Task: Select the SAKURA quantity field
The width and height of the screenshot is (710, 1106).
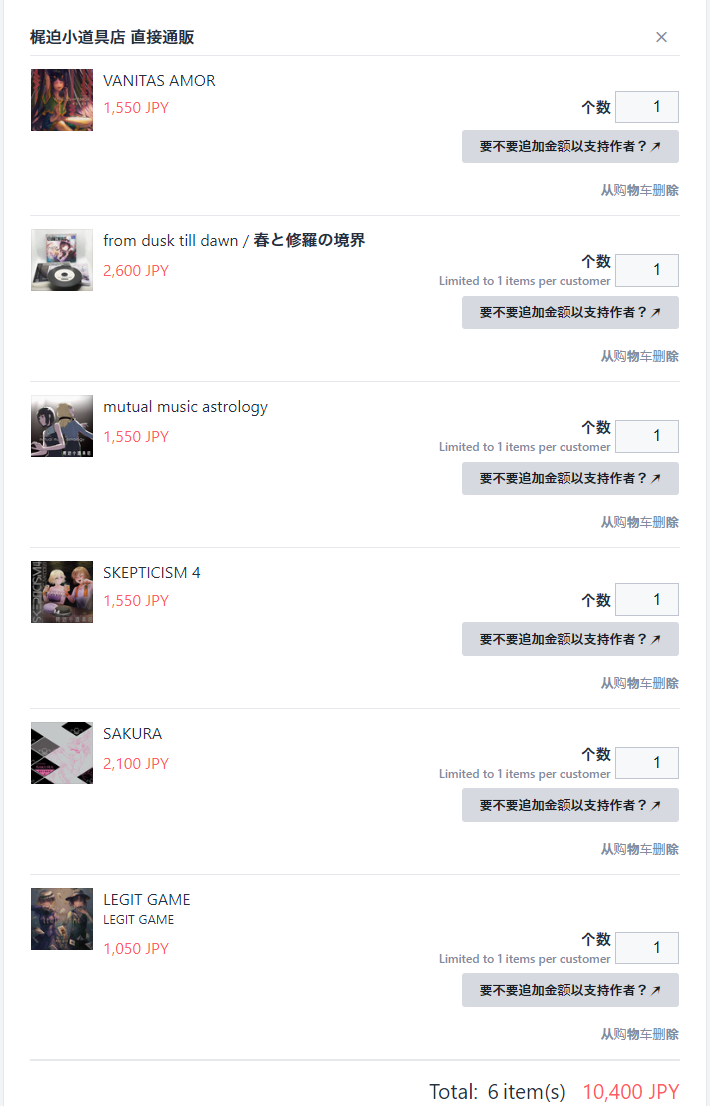Action: (x=647, y=763)
